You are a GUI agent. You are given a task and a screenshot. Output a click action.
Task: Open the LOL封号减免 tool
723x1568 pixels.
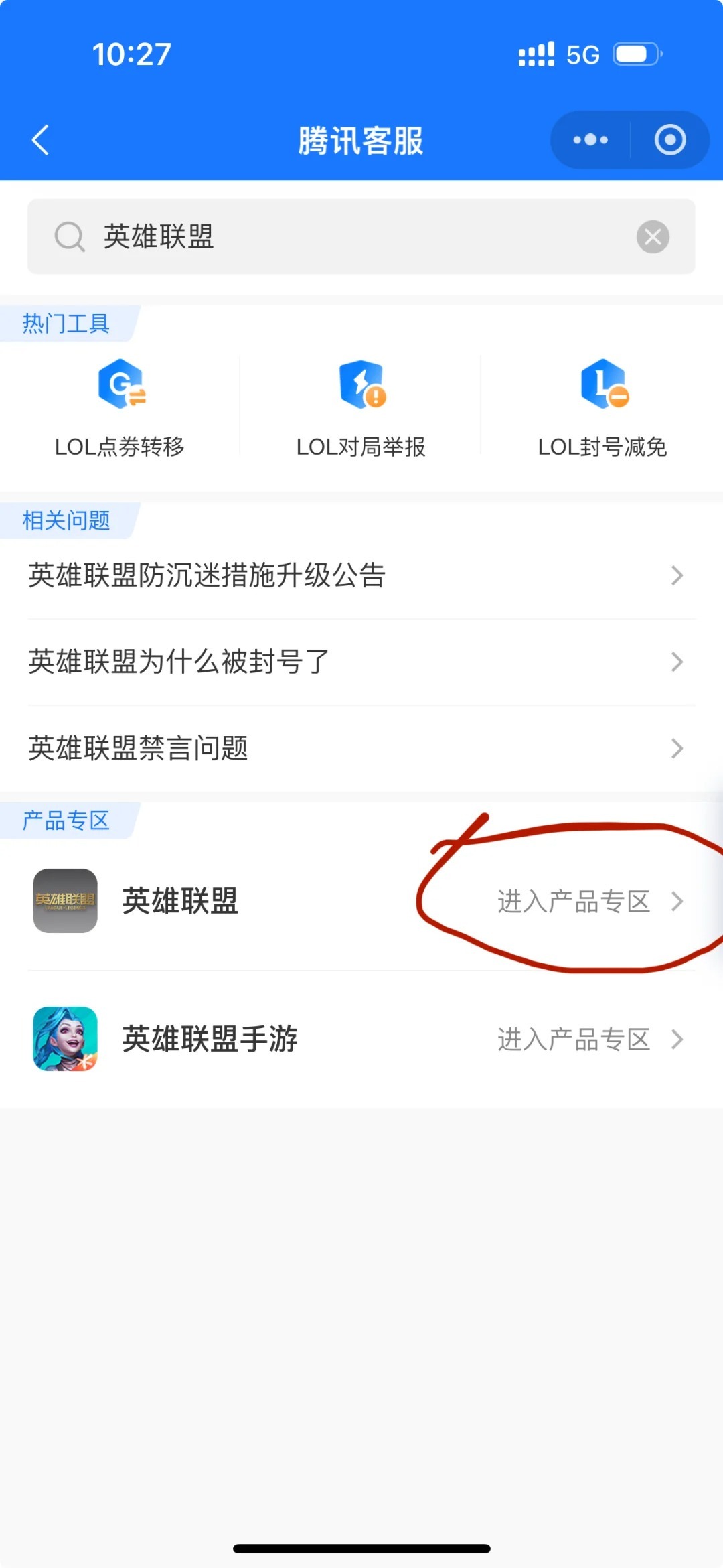coord(601,407)
